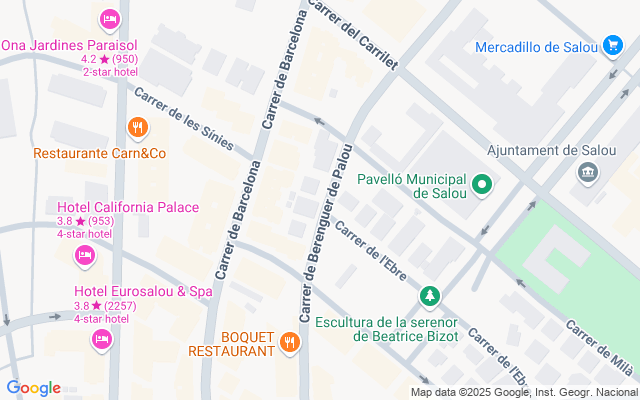Open Hotel Eurosalou & Spa pin
Image resolution: width=640 pixels, height=400 pixels.
(x=100, y=341)
